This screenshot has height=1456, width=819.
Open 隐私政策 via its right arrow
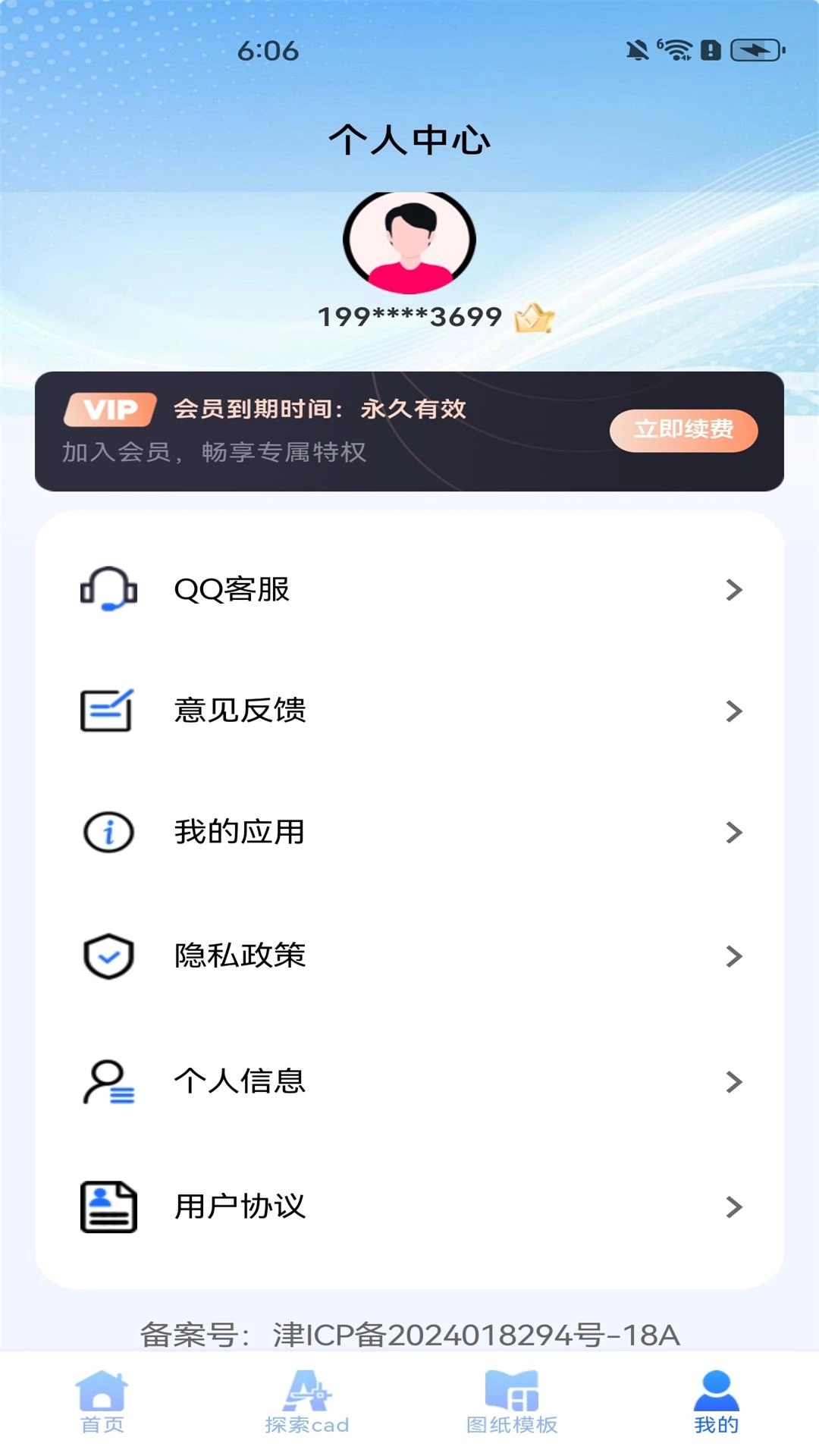[733, 956]
